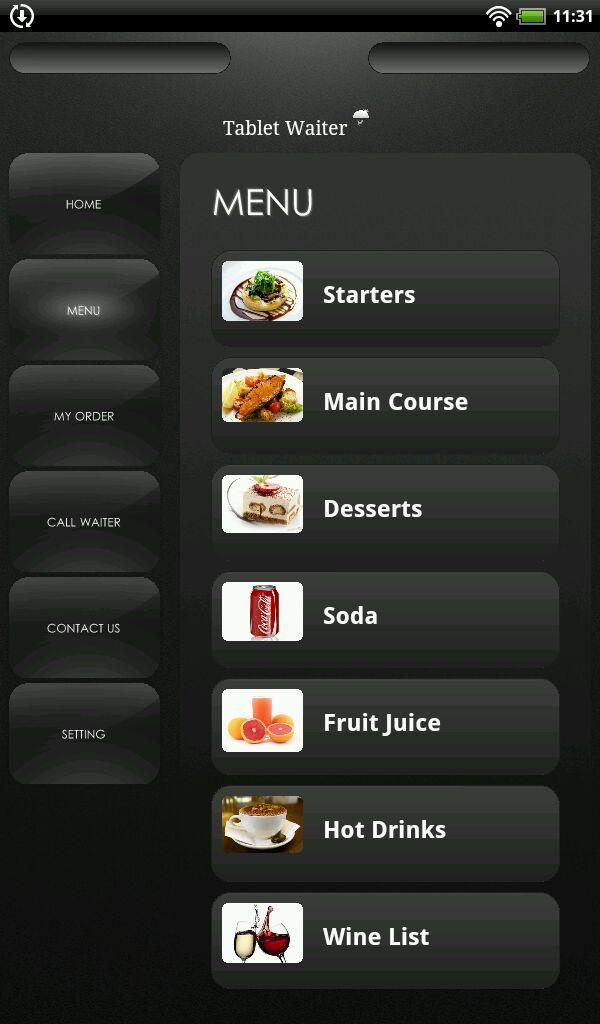Image resolution: width=600 pixels, height=1024 pixels.
Task: Select the Soda category
Action: point(385,616)
